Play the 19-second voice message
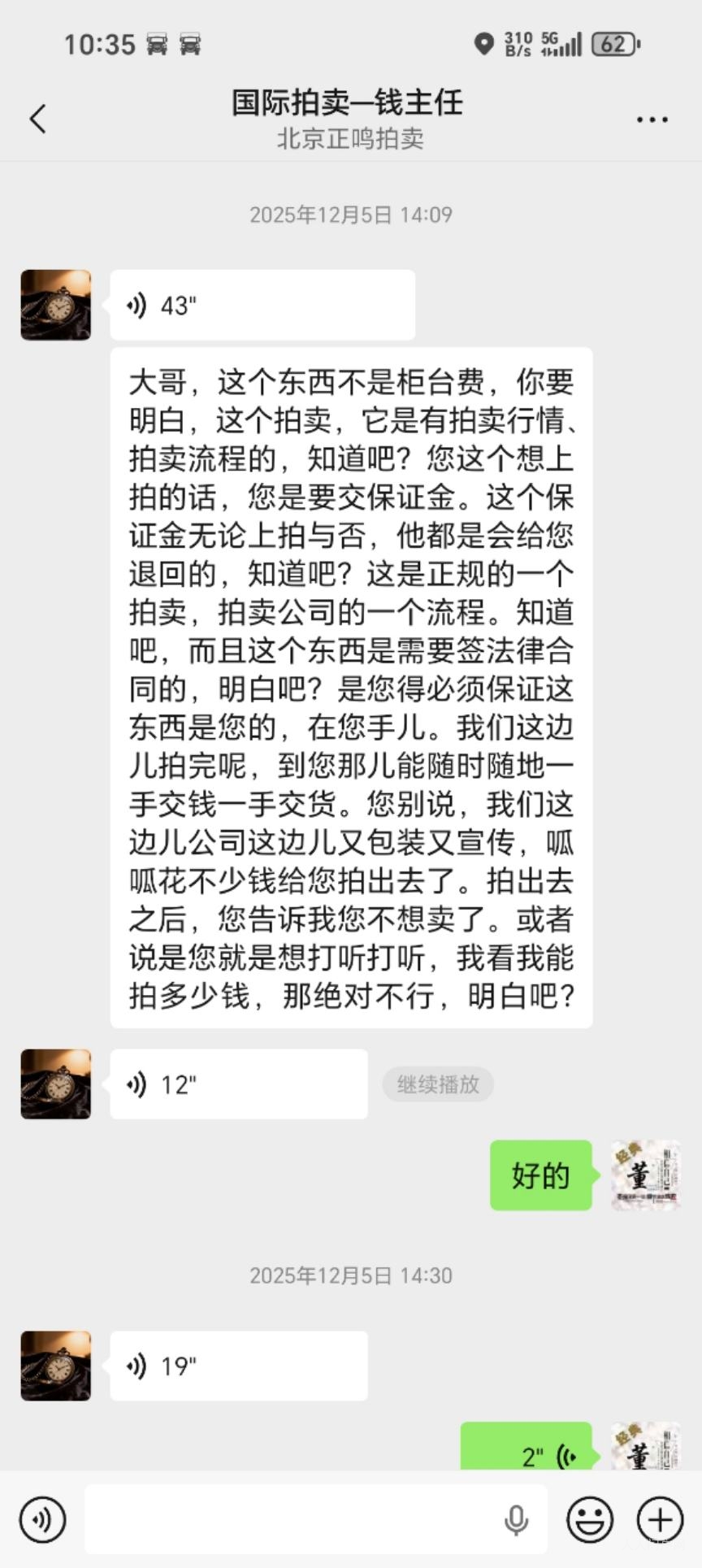 (x=238, y=1366)
